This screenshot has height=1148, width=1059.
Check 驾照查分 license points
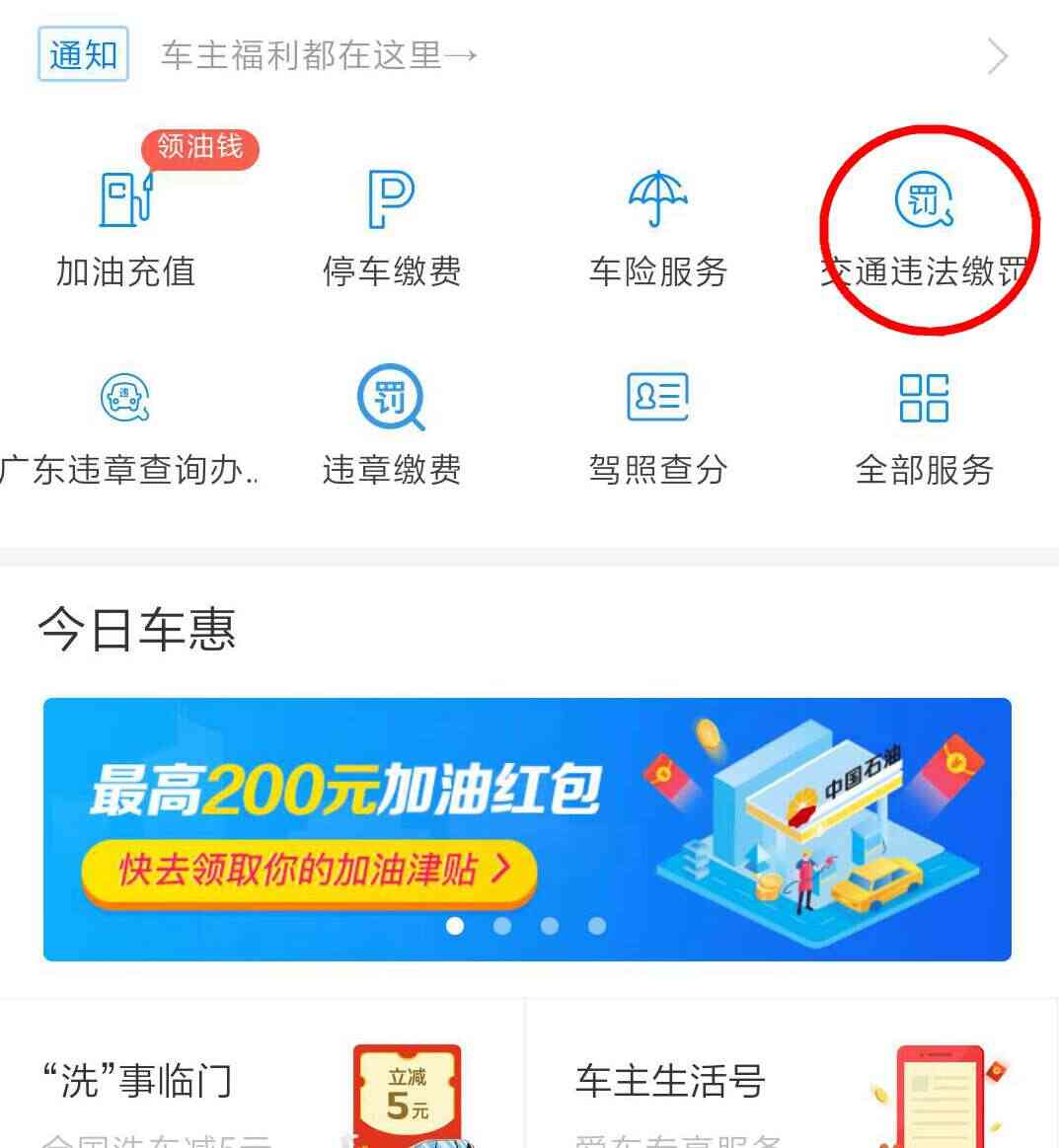coord(657,426)
